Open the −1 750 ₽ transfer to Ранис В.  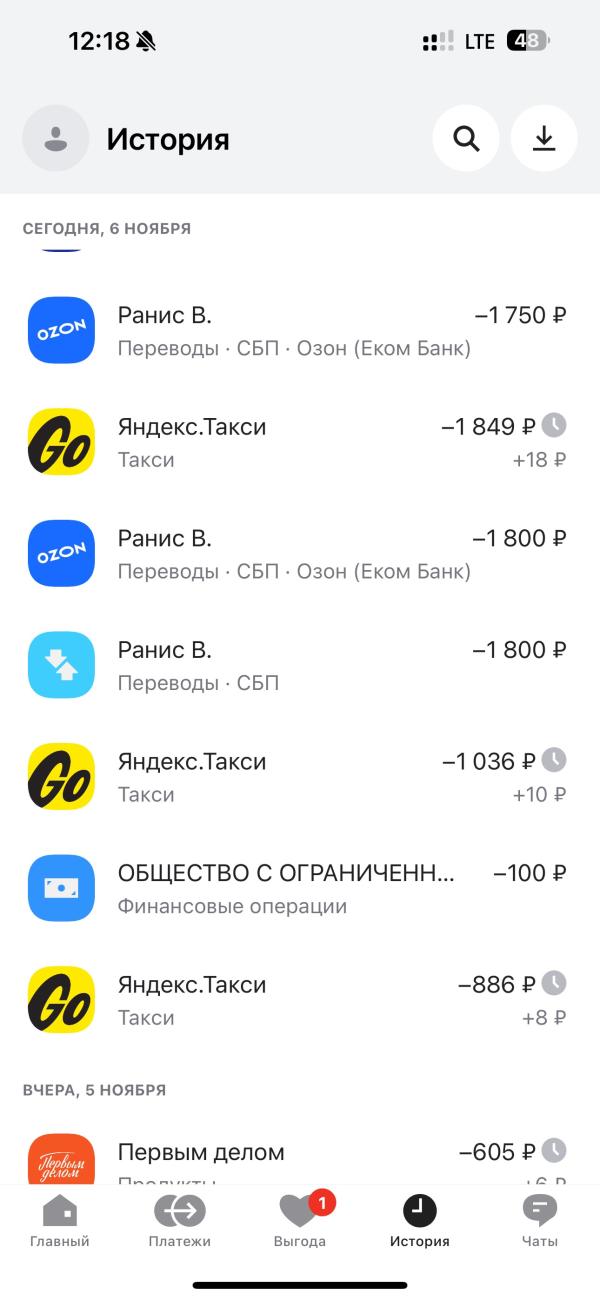point(298,331)
